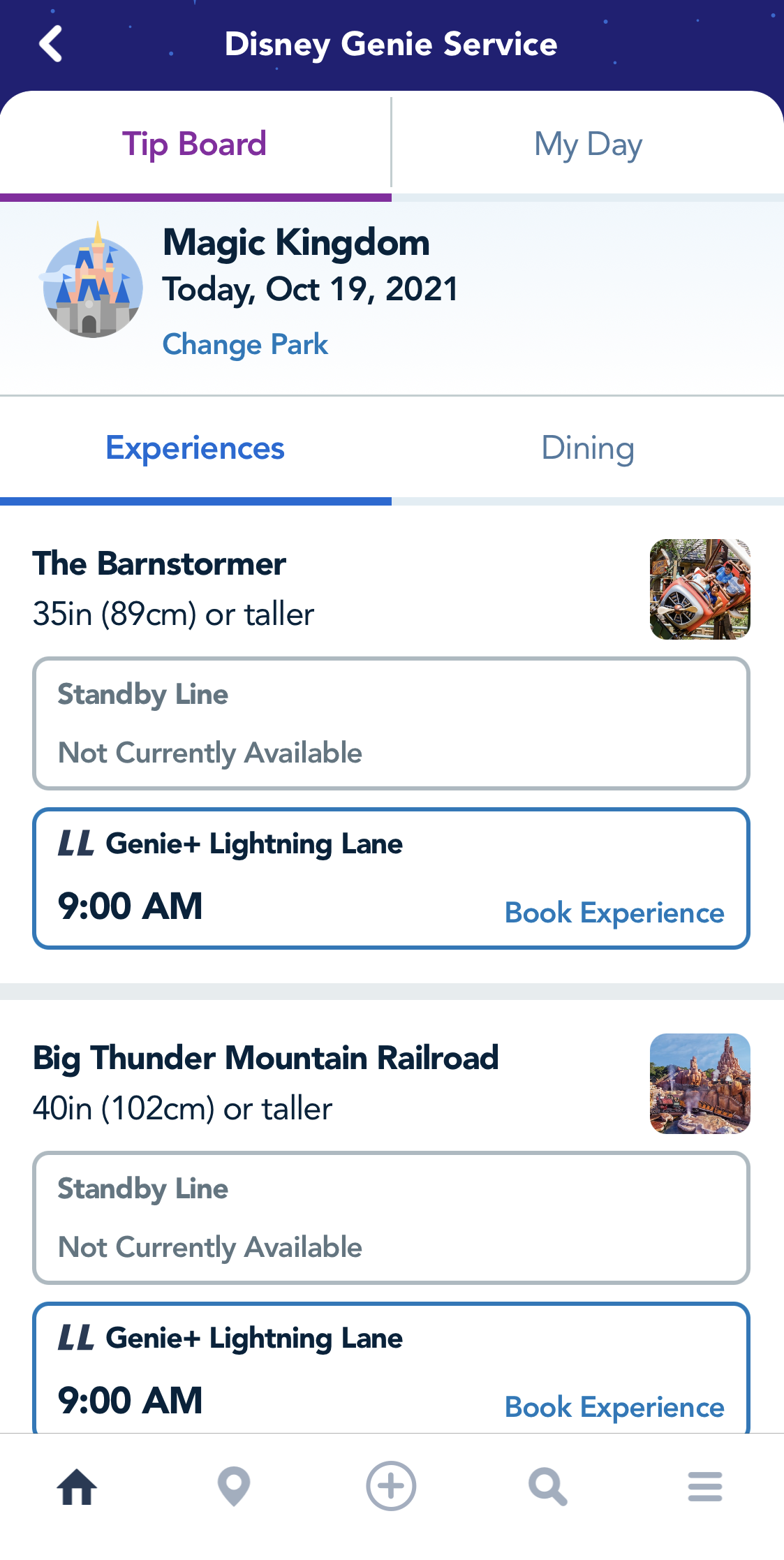Open The Barnstormer ride photo
This screenshot has width=784, height=1560.
click(700, 589)
